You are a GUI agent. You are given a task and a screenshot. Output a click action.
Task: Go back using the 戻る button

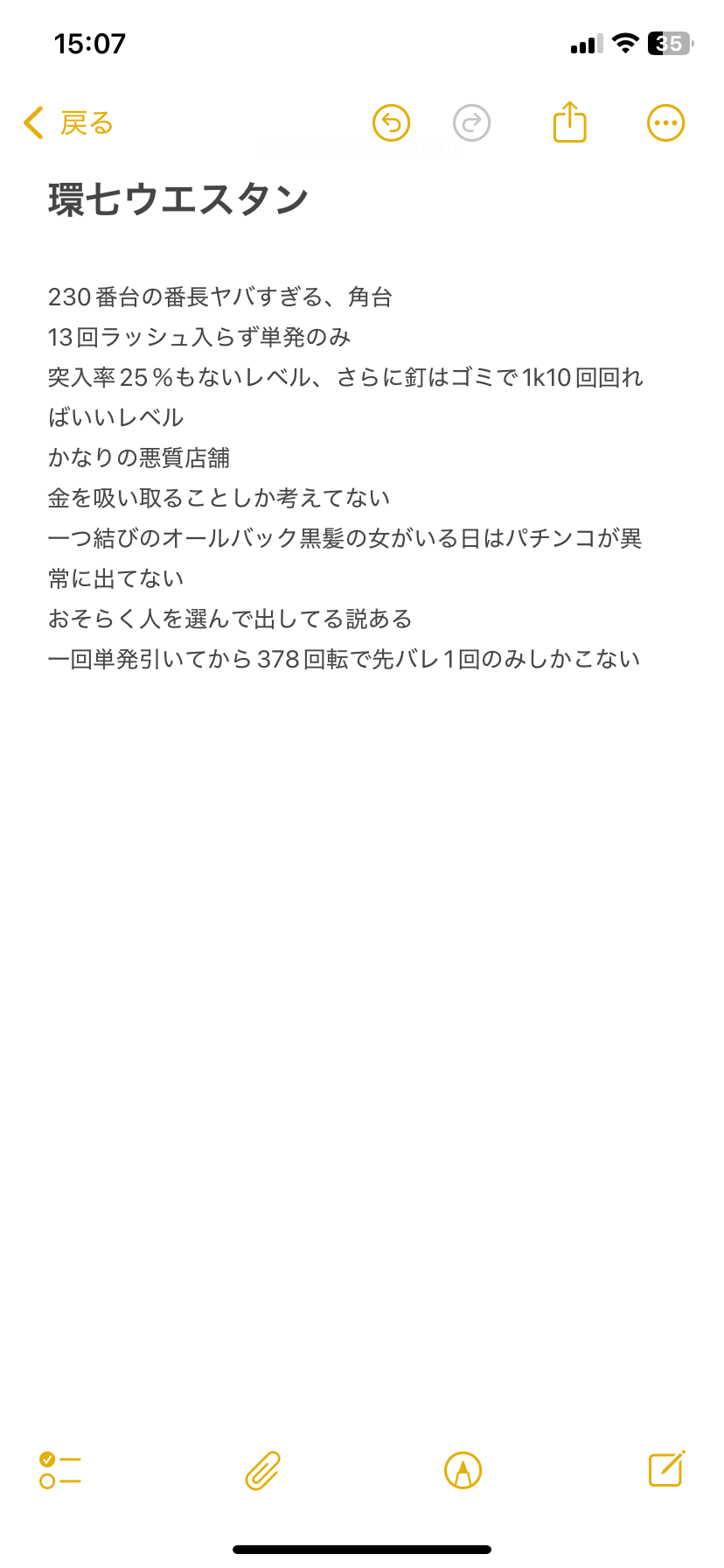coord(68,123)
